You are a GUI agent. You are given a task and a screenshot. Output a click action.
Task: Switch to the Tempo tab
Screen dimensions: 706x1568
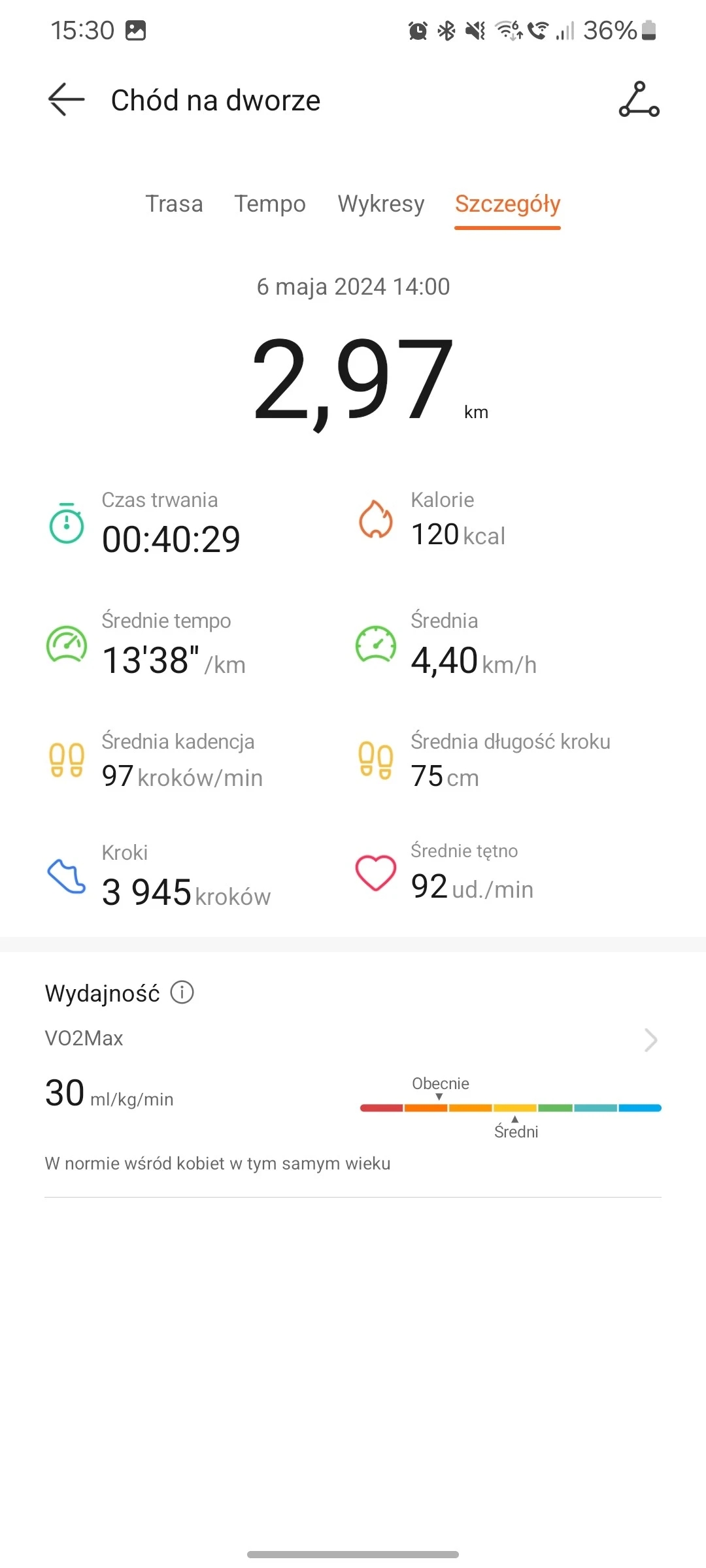point(270,204)
